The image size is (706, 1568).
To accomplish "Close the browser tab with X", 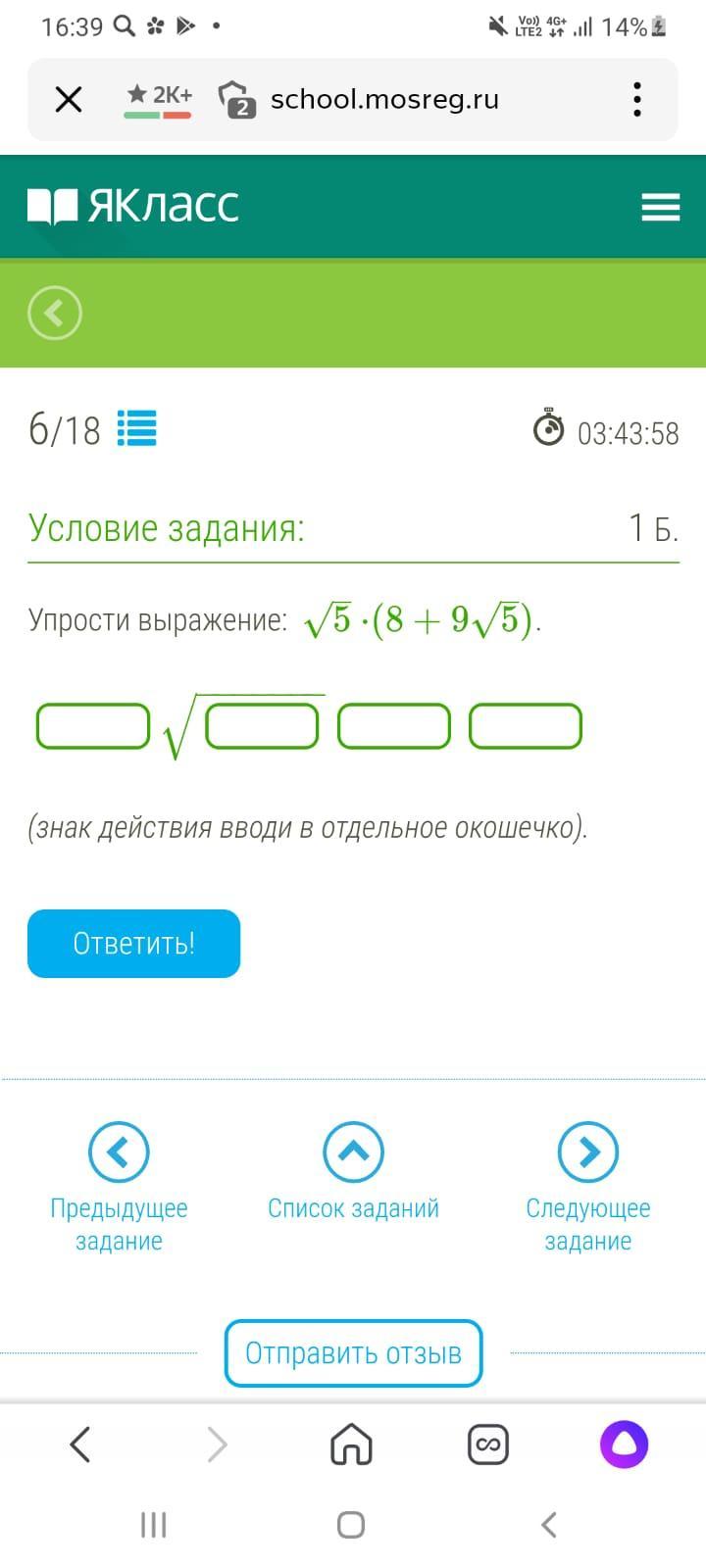I will (69, 99).
